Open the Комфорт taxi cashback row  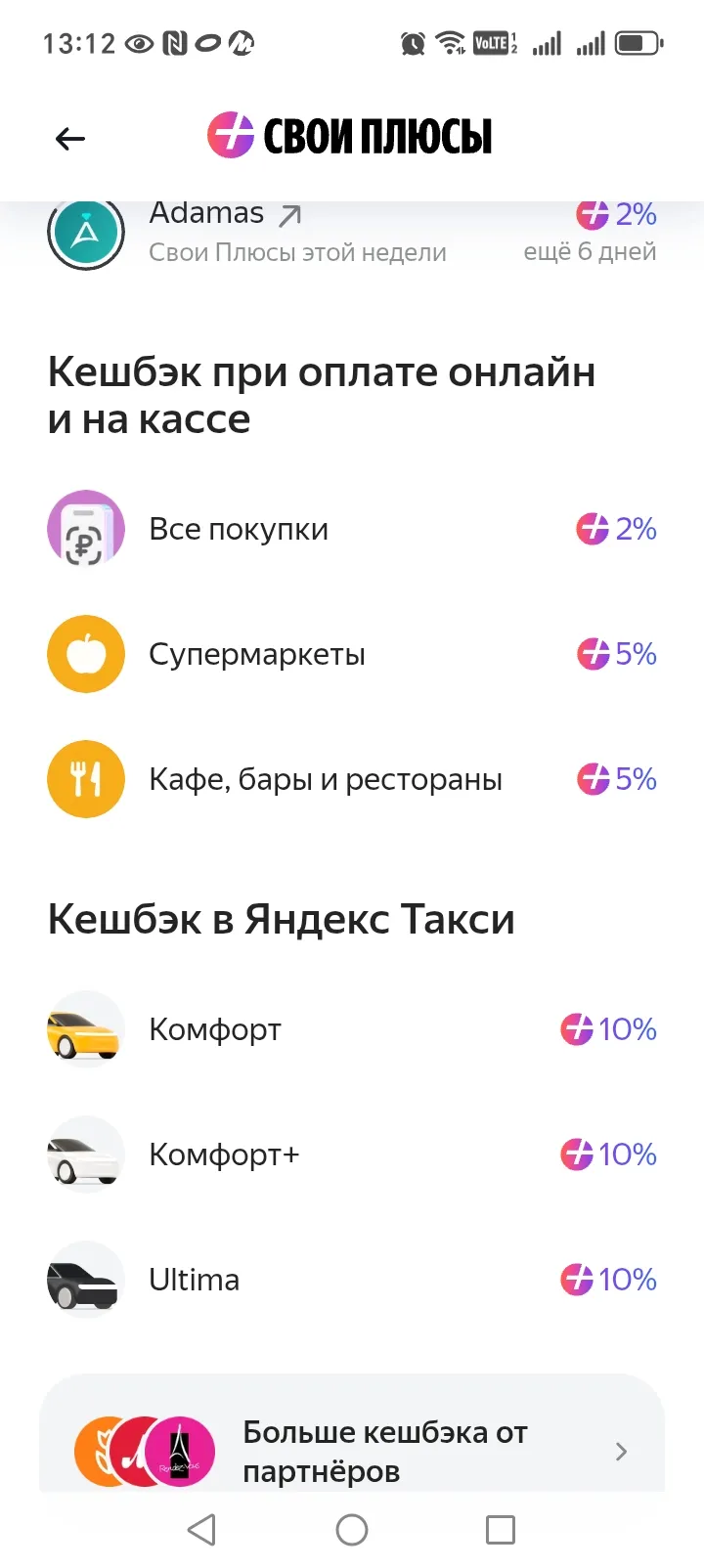point(352,1029)
